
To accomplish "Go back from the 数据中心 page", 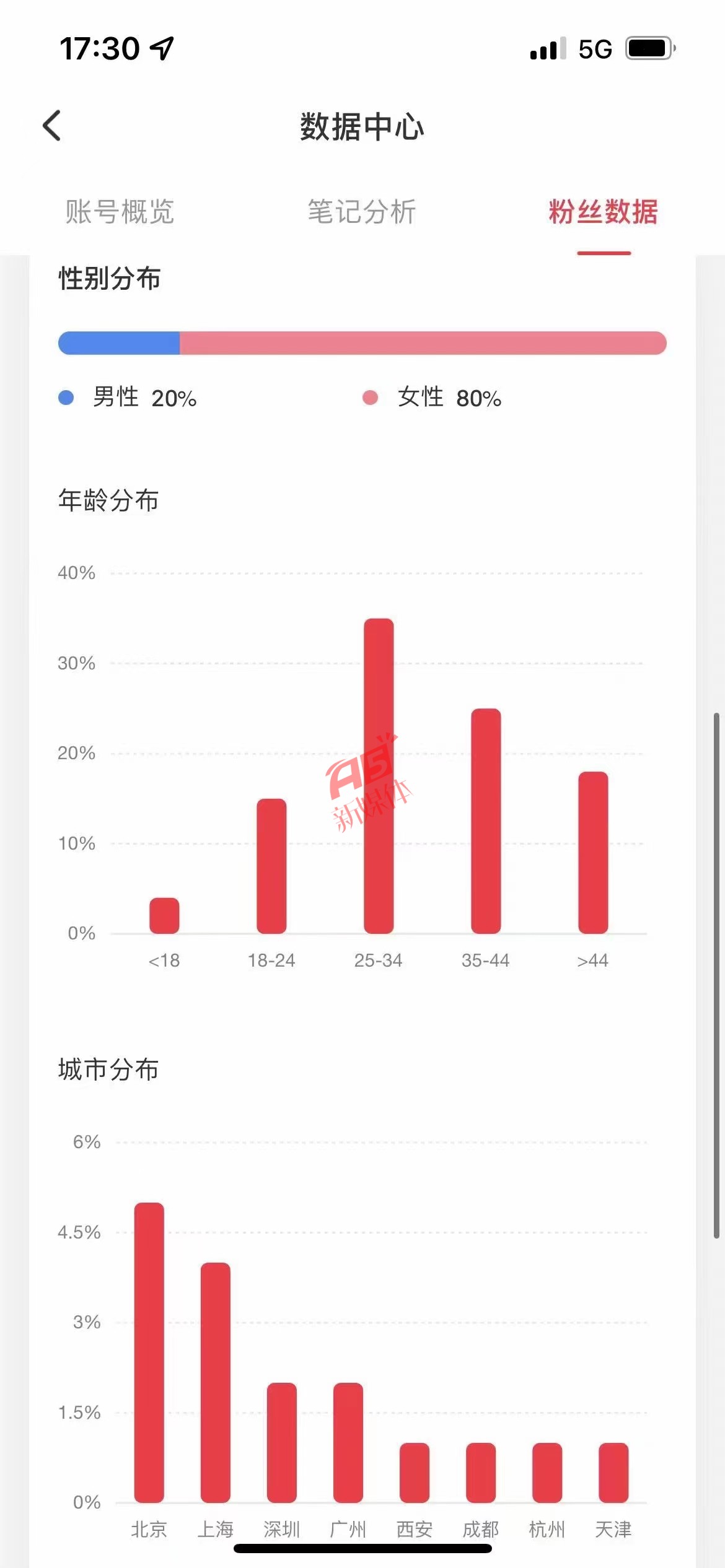I will tap(52, 126).
